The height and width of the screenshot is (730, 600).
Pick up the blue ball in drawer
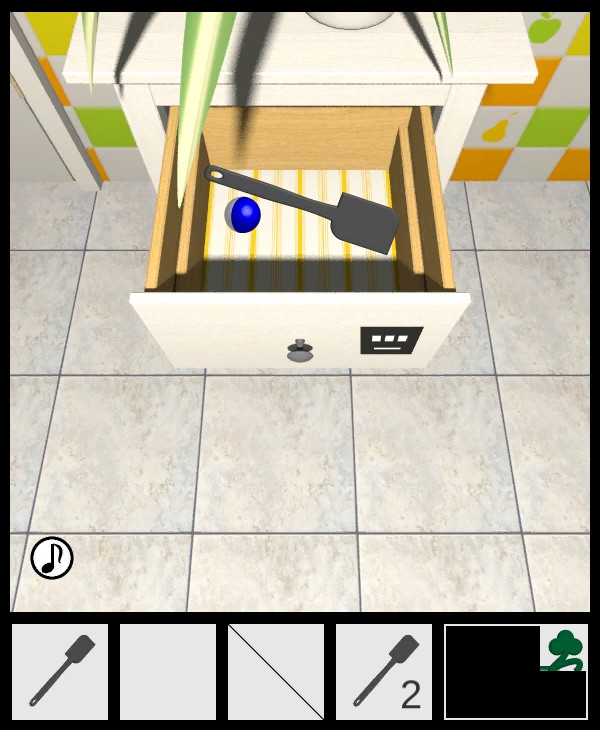(x=243, y=214)
